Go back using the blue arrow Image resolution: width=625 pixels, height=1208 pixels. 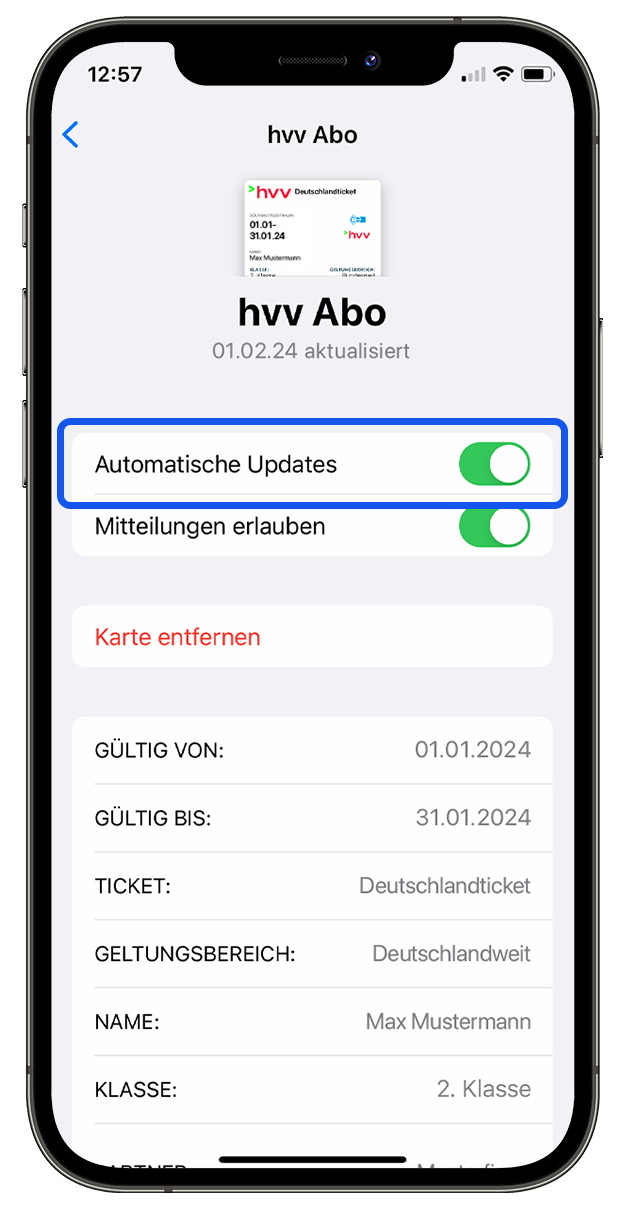[70, 135]
